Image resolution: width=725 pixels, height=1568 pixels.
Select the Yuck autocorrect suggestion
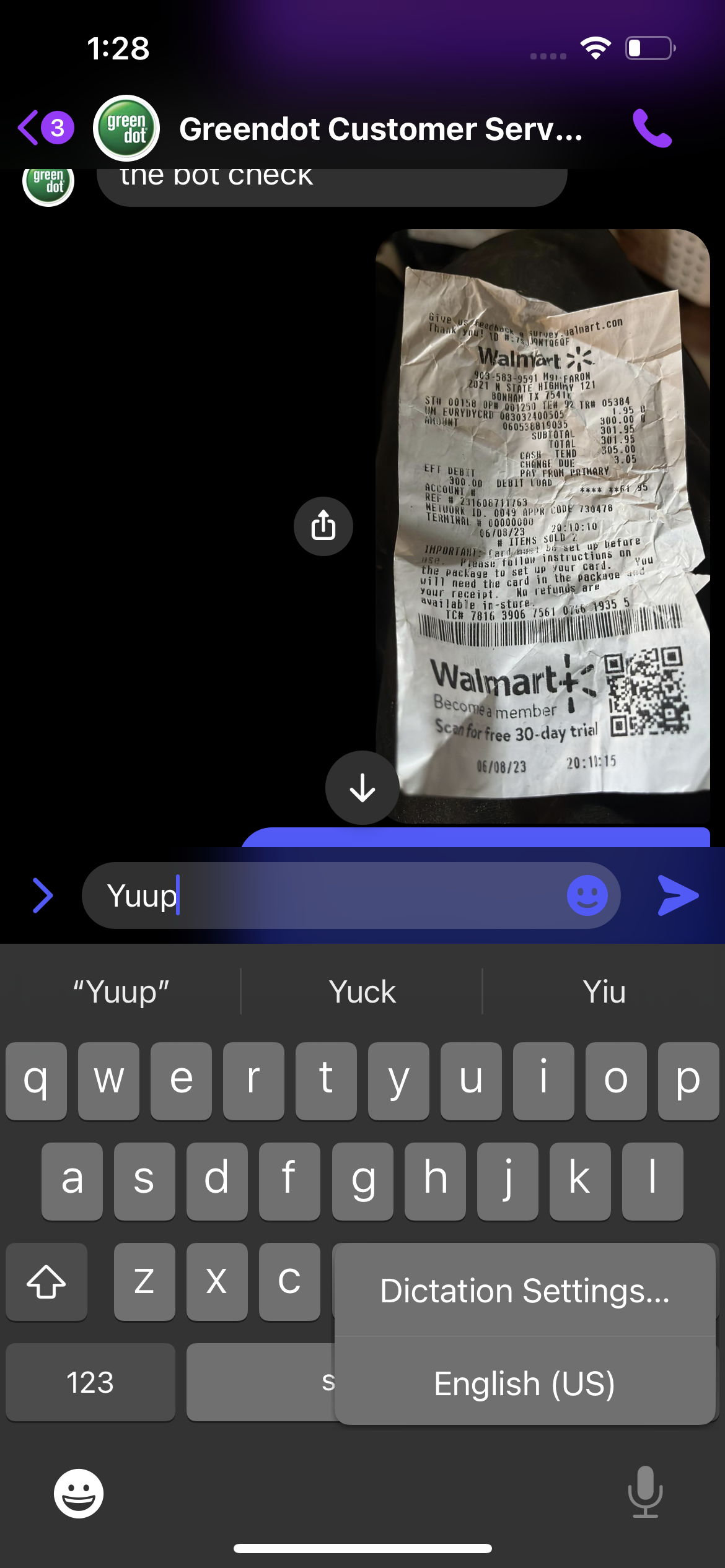[361, 991]
